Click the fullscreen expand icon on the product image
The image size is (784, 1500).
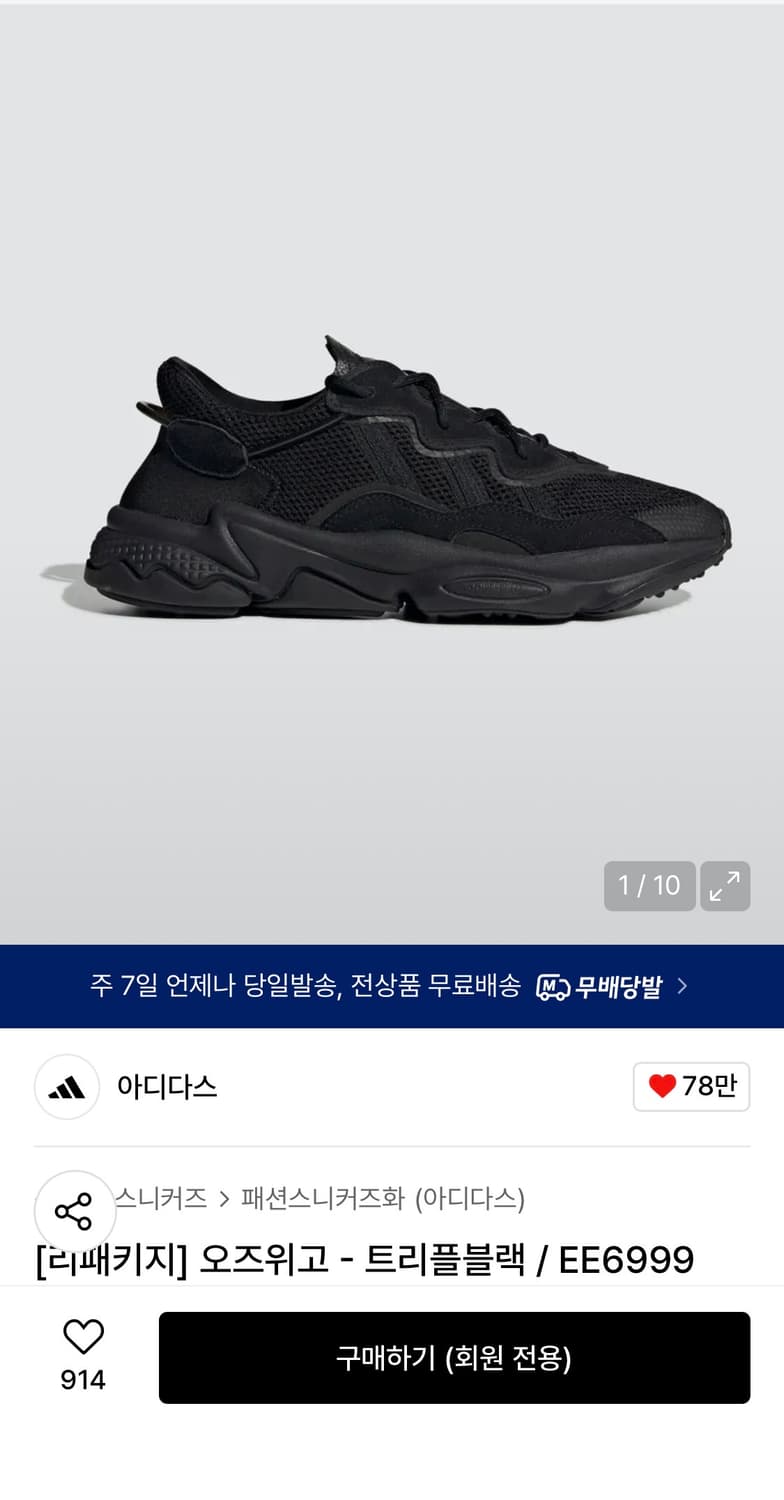[725, 886]
